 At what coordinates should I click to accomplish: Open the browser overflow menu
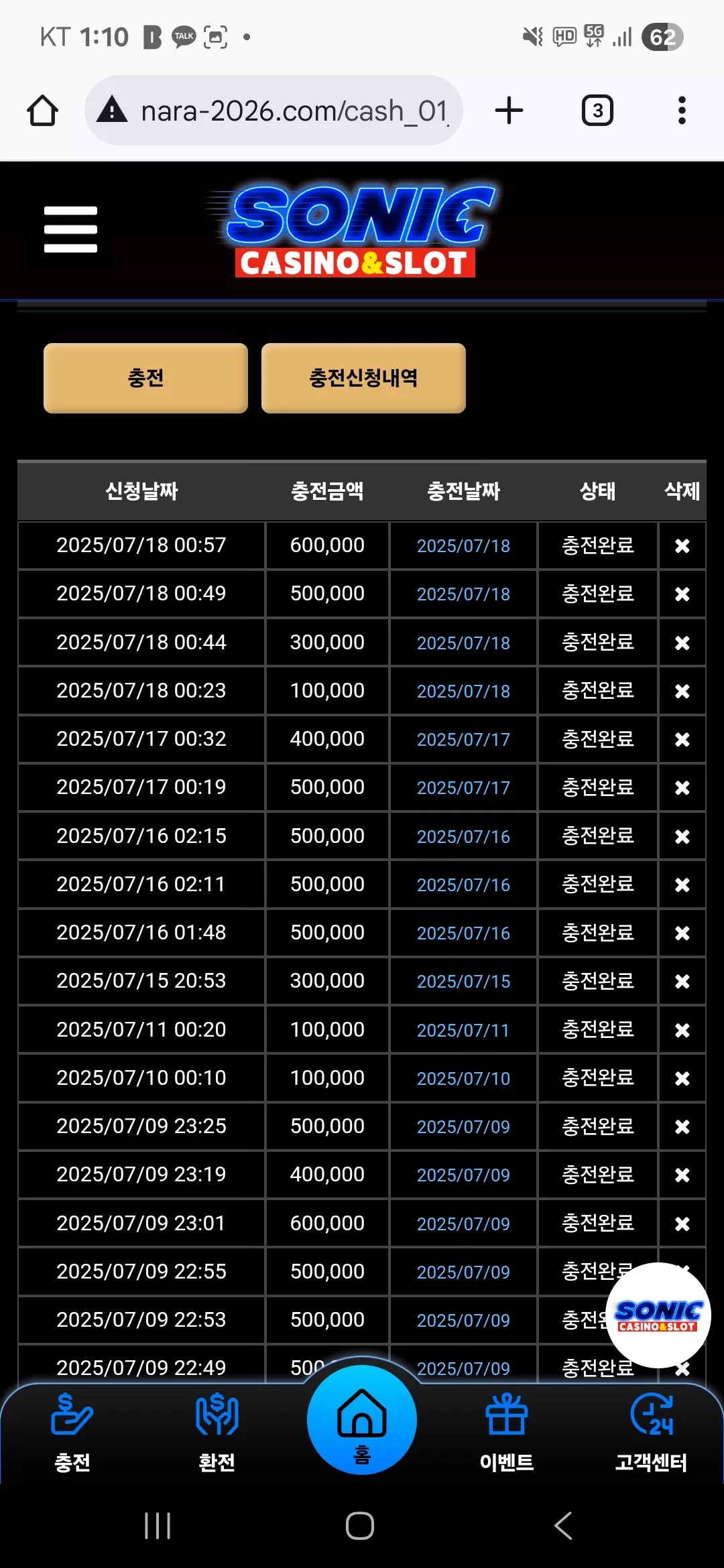click(x=682, y=111)
